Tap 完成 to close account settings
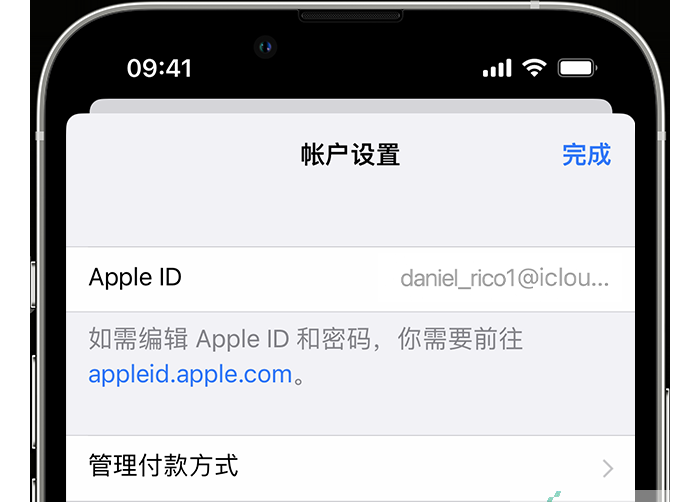700x502 pixels. click(x=586, y=155)
